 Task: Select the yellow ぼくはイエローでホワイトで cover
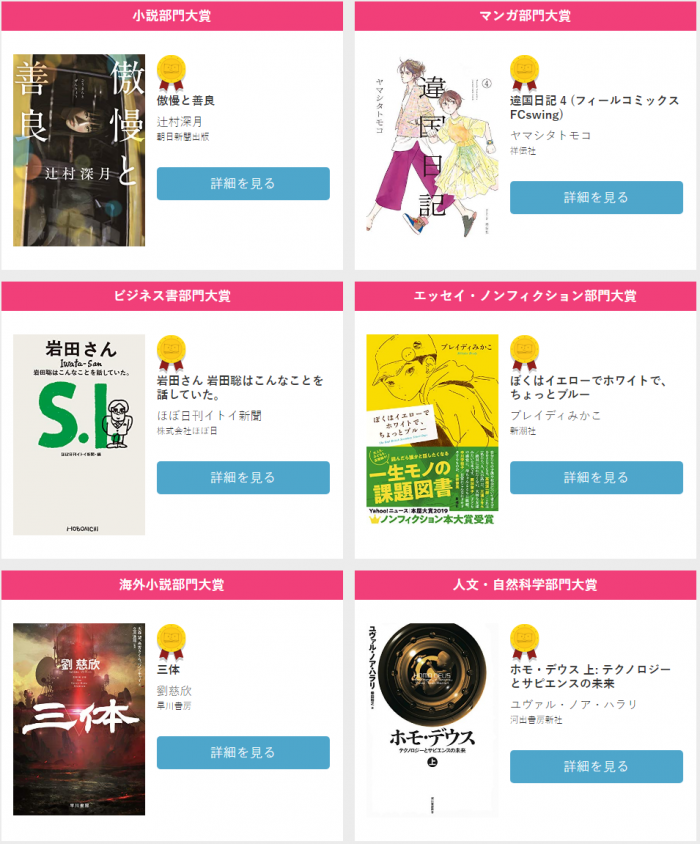pos(432,433)
